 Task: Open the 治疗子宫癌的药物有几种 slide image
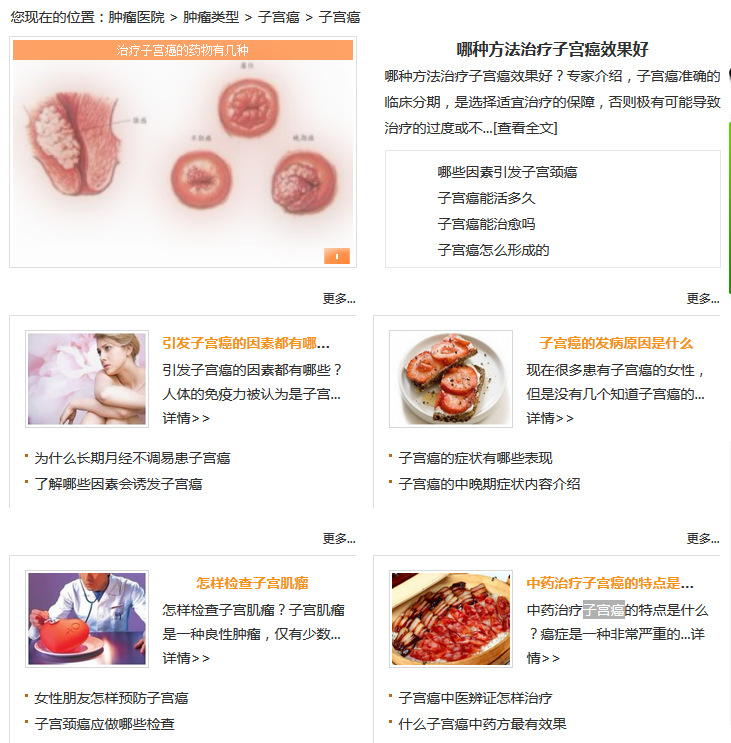tap(183, 160)
